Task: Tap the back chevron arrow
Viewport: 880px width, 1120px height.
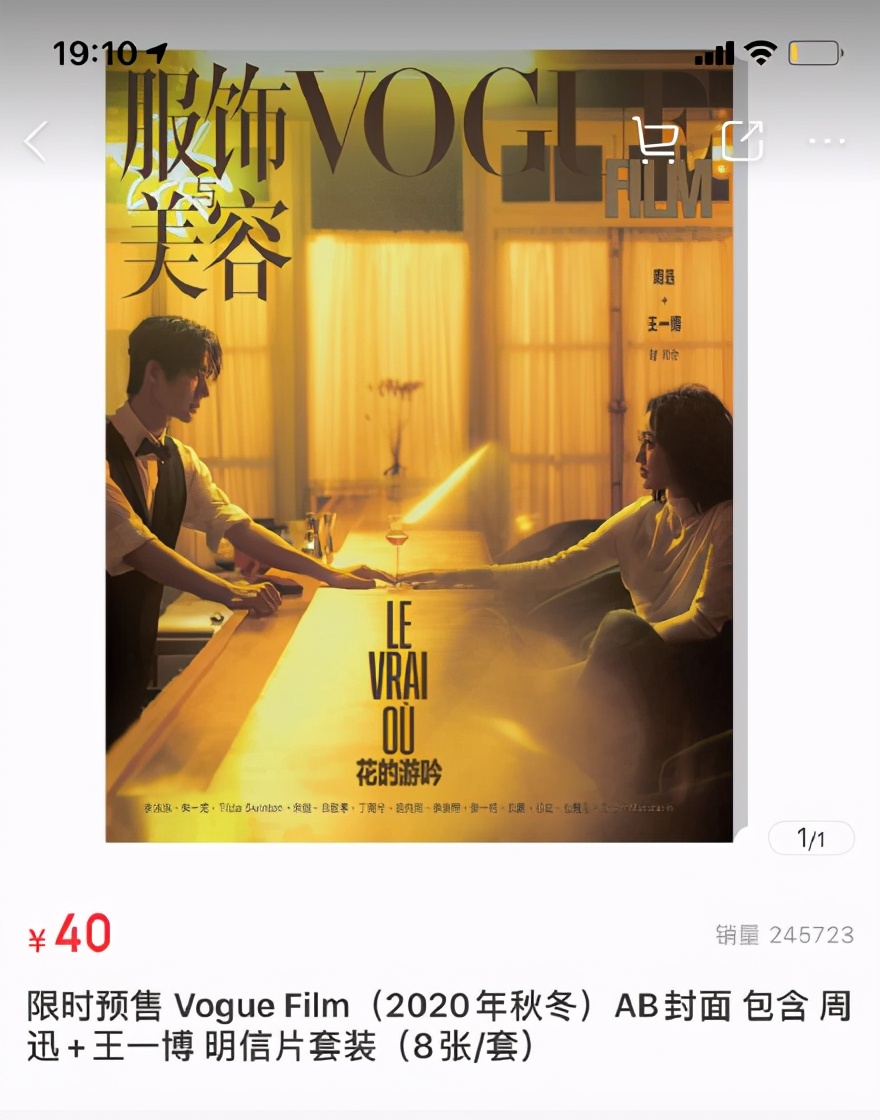Action: [x=36, y=141]
